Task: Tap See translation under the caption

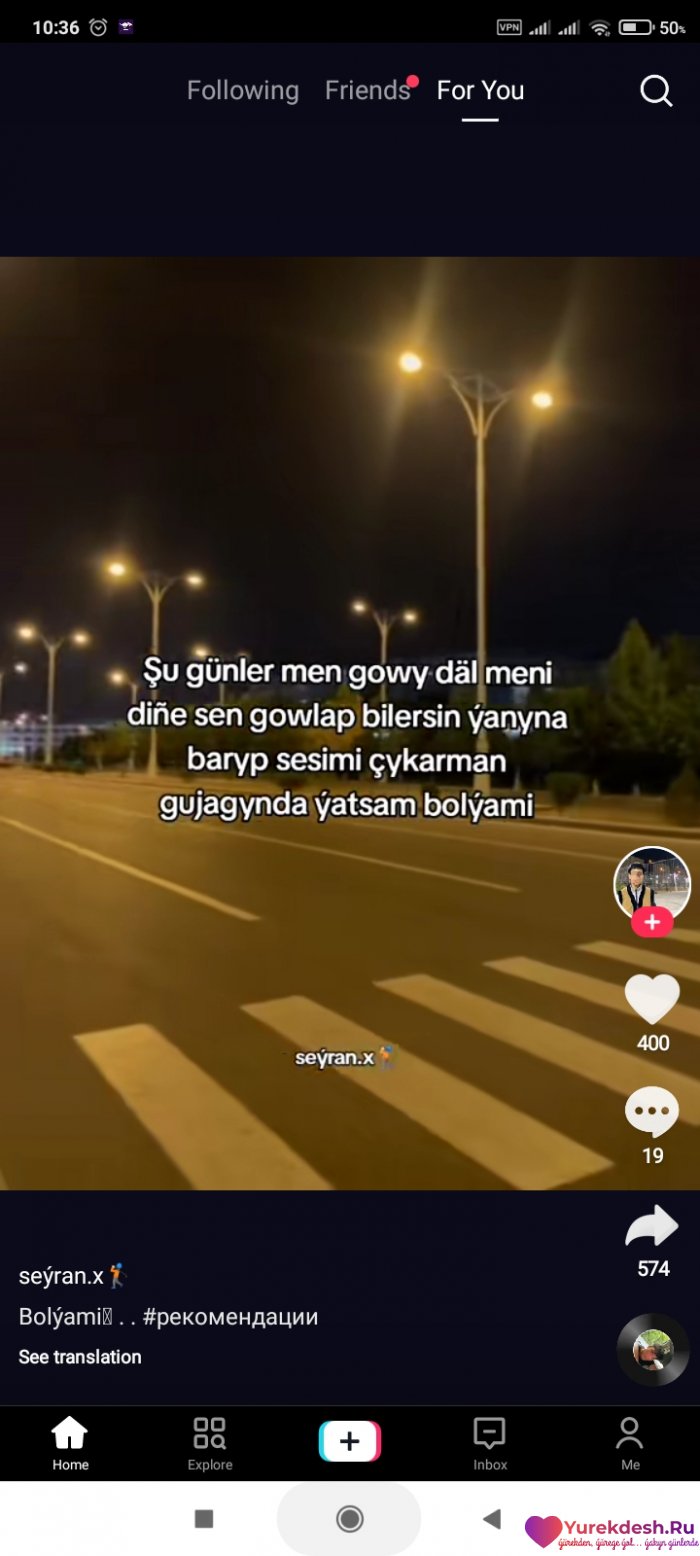Action: click(80, 1357)
